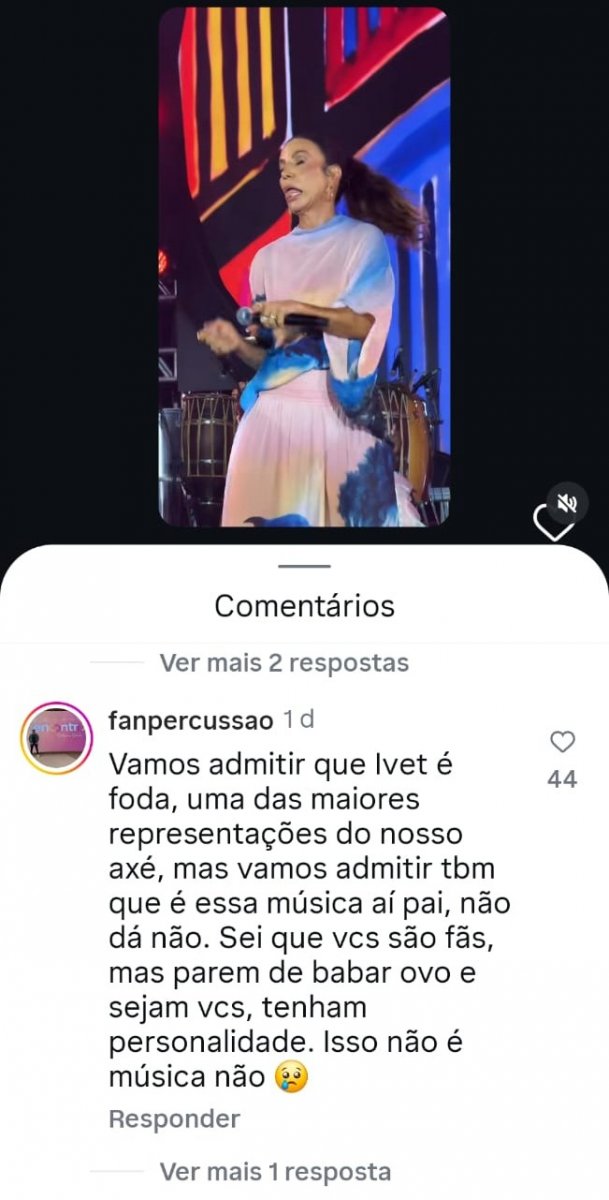
Task: Like fanpercussao's comment
Action: click(x=563, y=742)
